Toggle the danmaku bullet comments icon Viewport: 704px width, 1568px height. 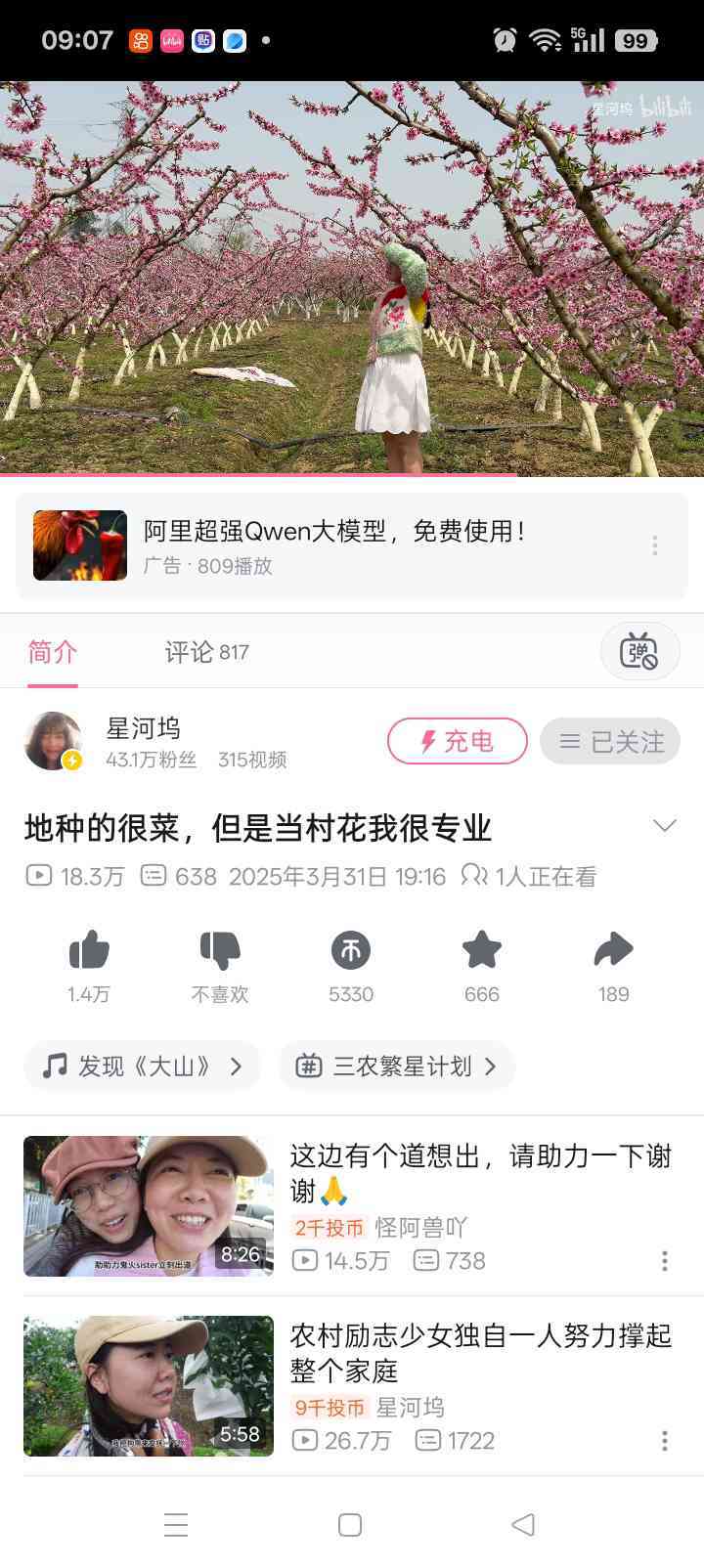(639, 651)
